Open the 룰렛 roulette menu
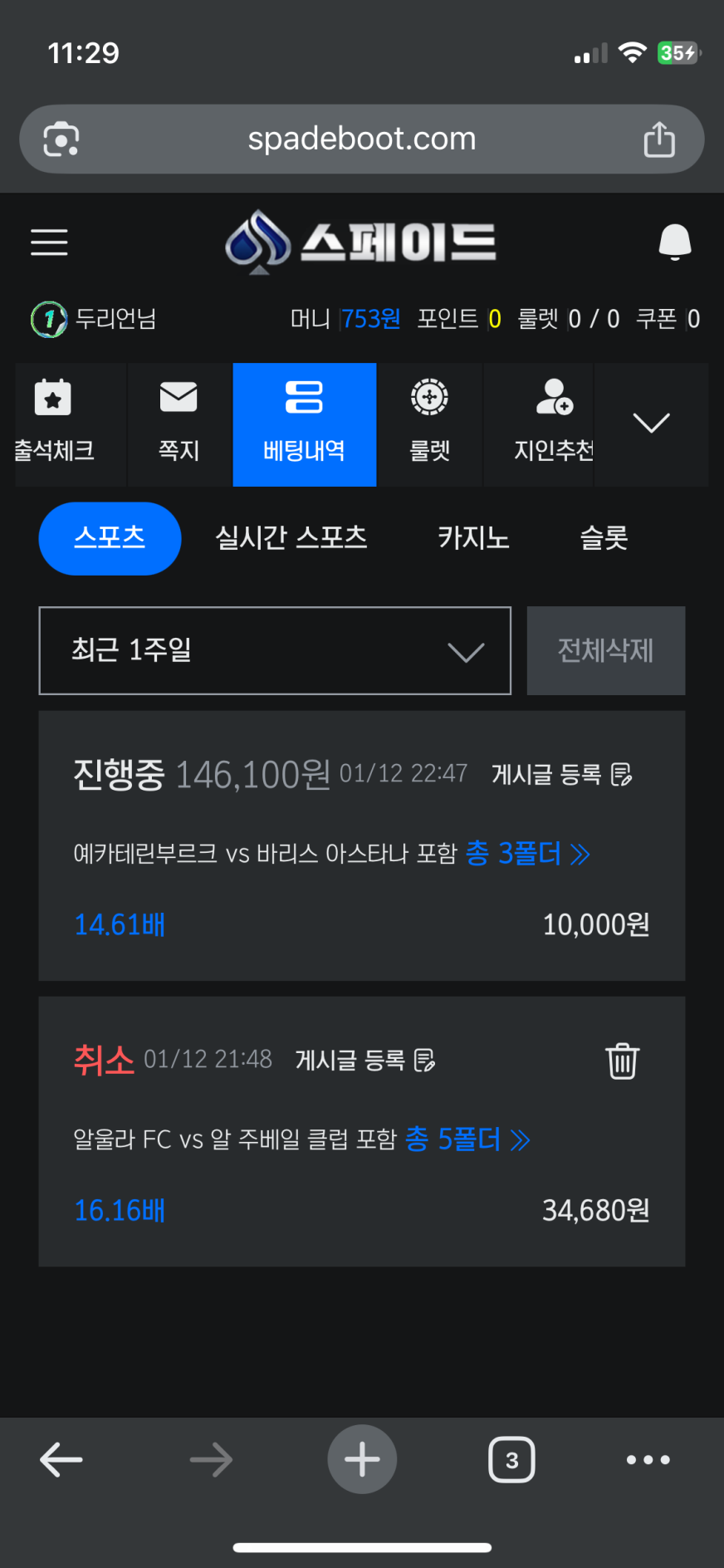This screenshot has height=1568, width=724. coord(429,424)
